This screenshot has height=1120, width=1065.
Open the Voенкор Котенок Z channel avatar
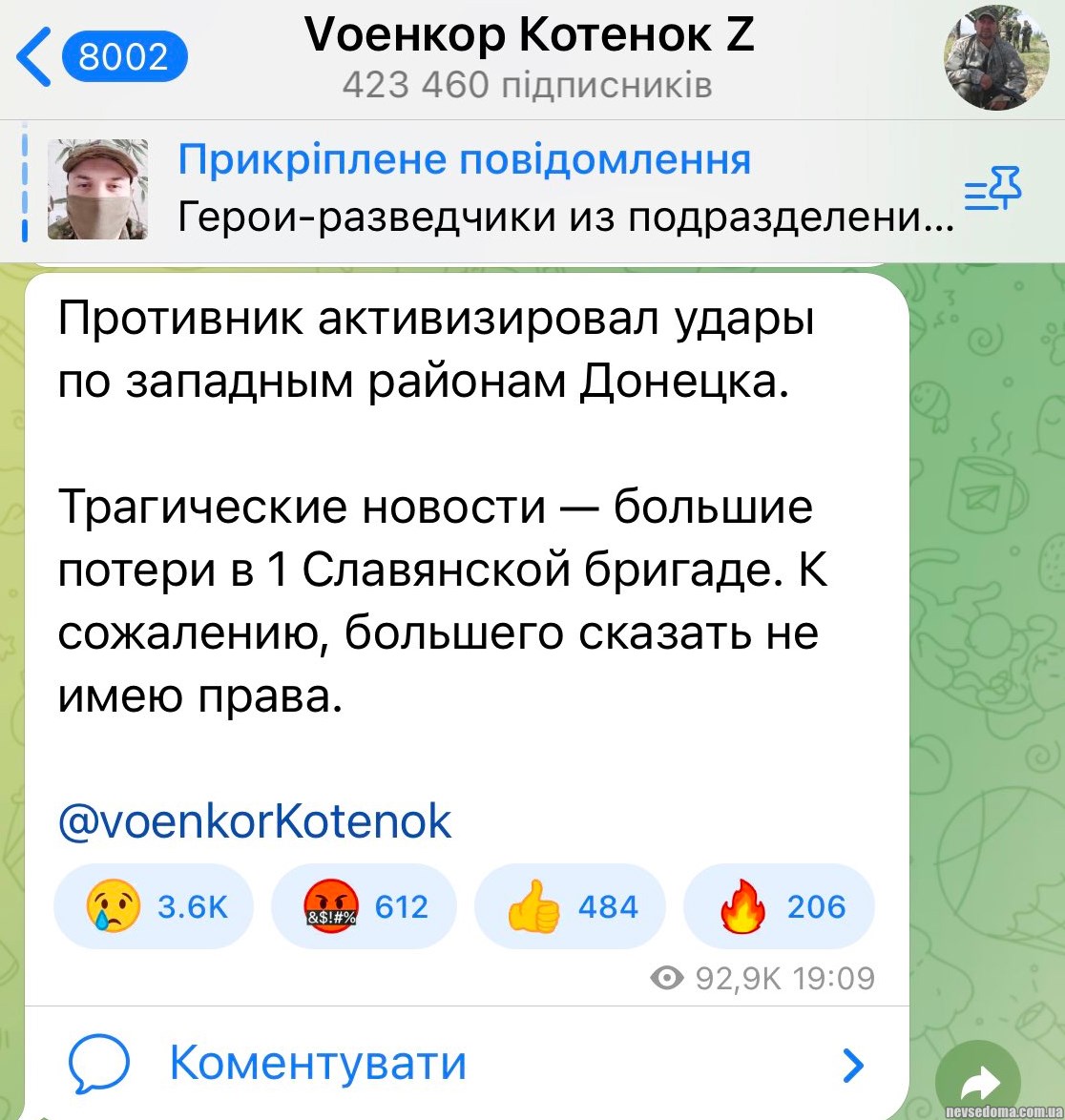pos(996,58)
